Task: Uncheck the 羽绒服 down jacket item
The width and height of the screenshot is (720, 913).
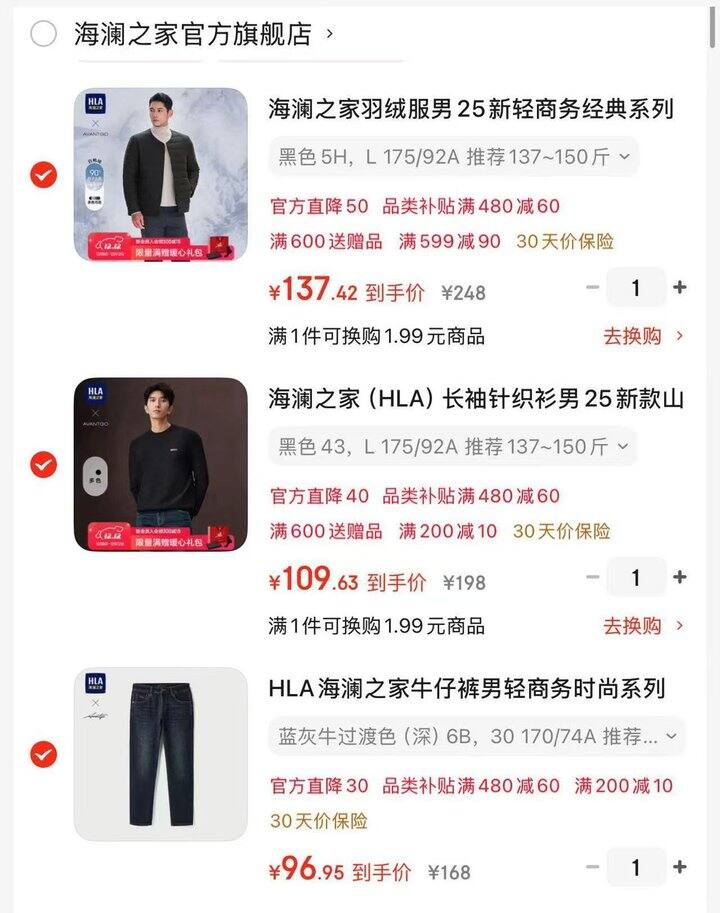Action: click(x=43, y=175)
